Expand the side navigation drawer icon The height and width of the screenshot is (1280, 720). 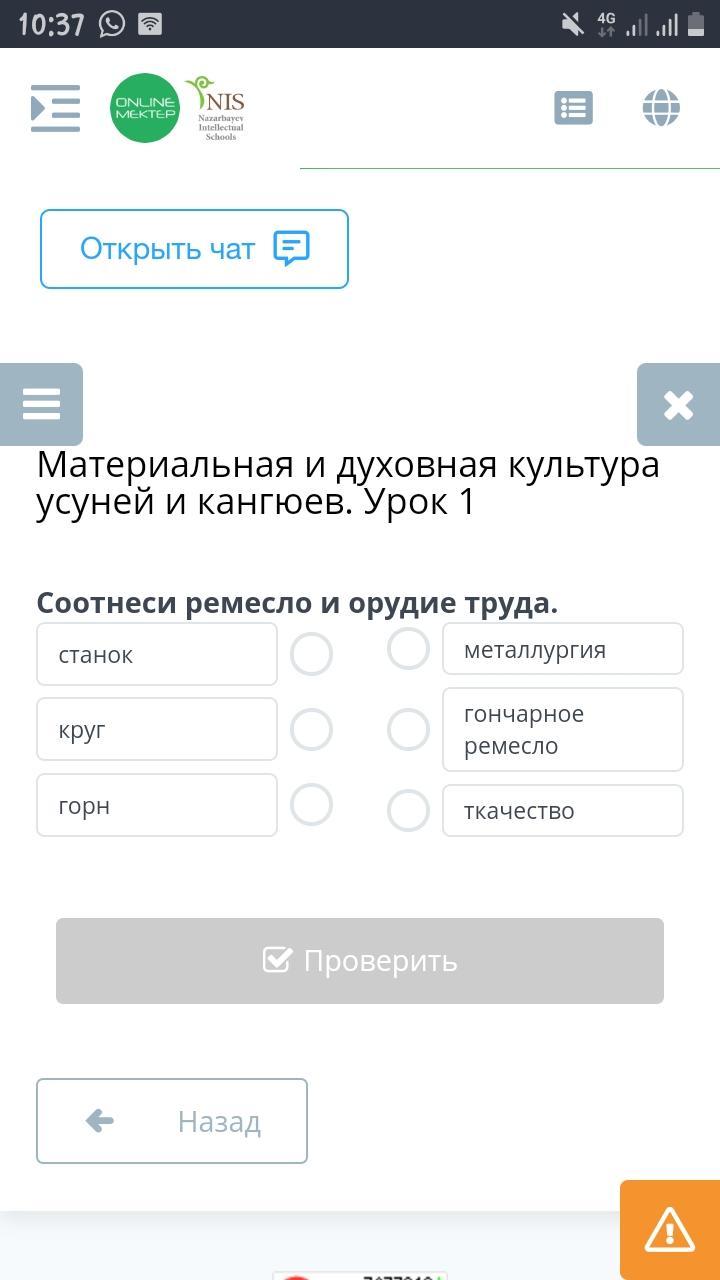[x=55, y=108]
